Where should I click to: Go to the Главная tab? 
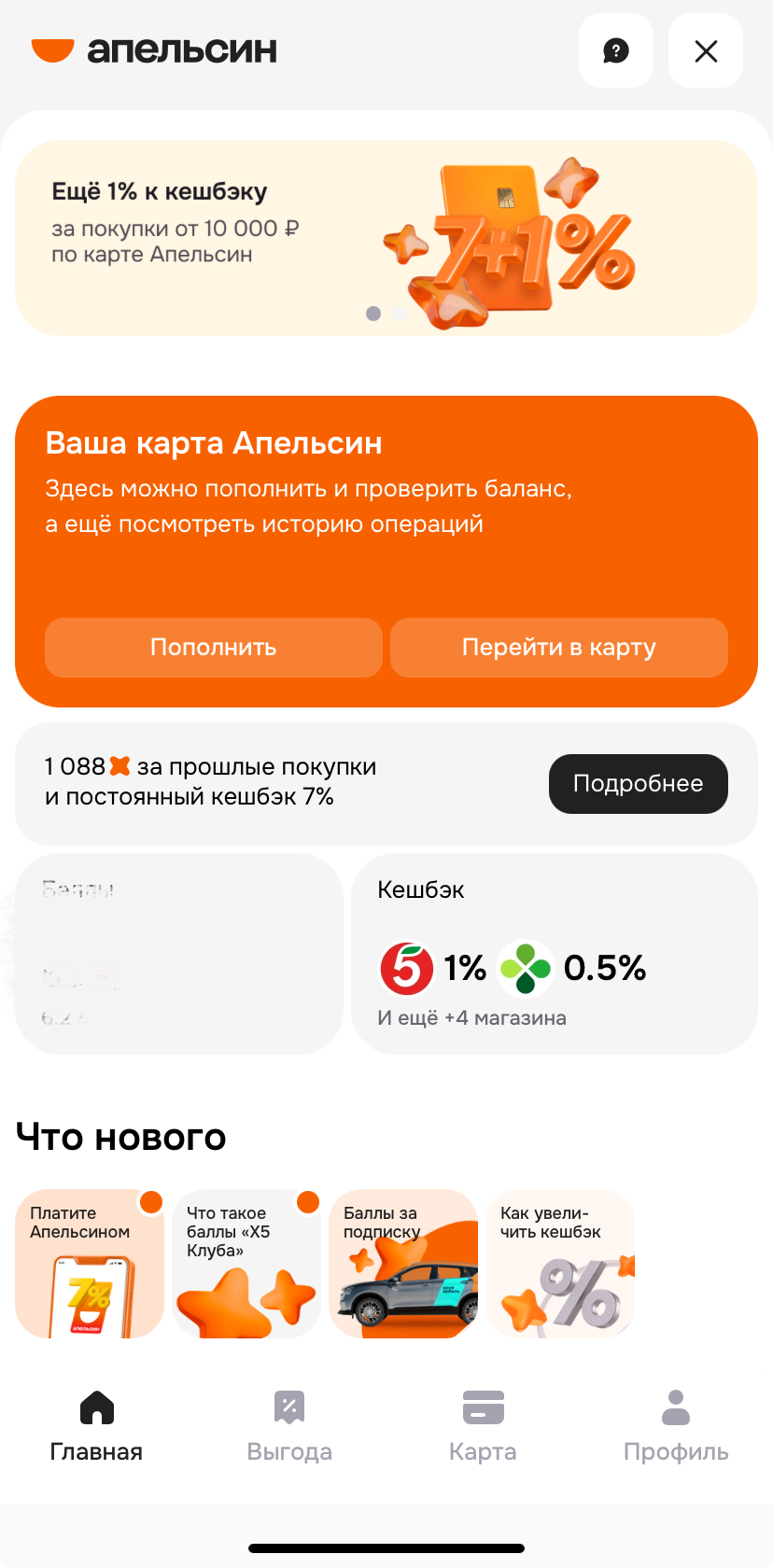click(x=96, y=1424)
